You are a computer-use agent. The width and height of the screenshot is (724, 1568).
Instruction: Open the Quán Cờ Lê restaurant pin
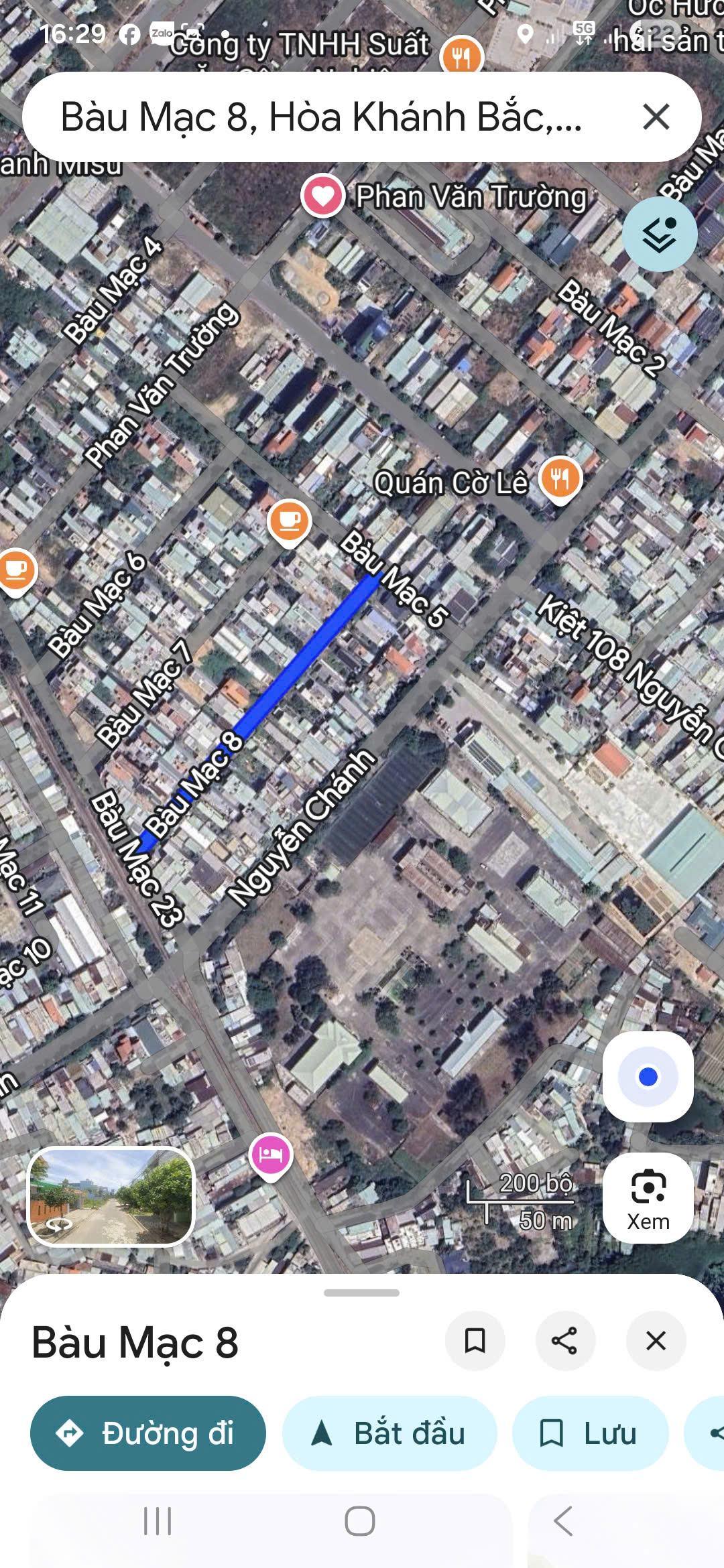pyautogui.click(x=560, y=478)
